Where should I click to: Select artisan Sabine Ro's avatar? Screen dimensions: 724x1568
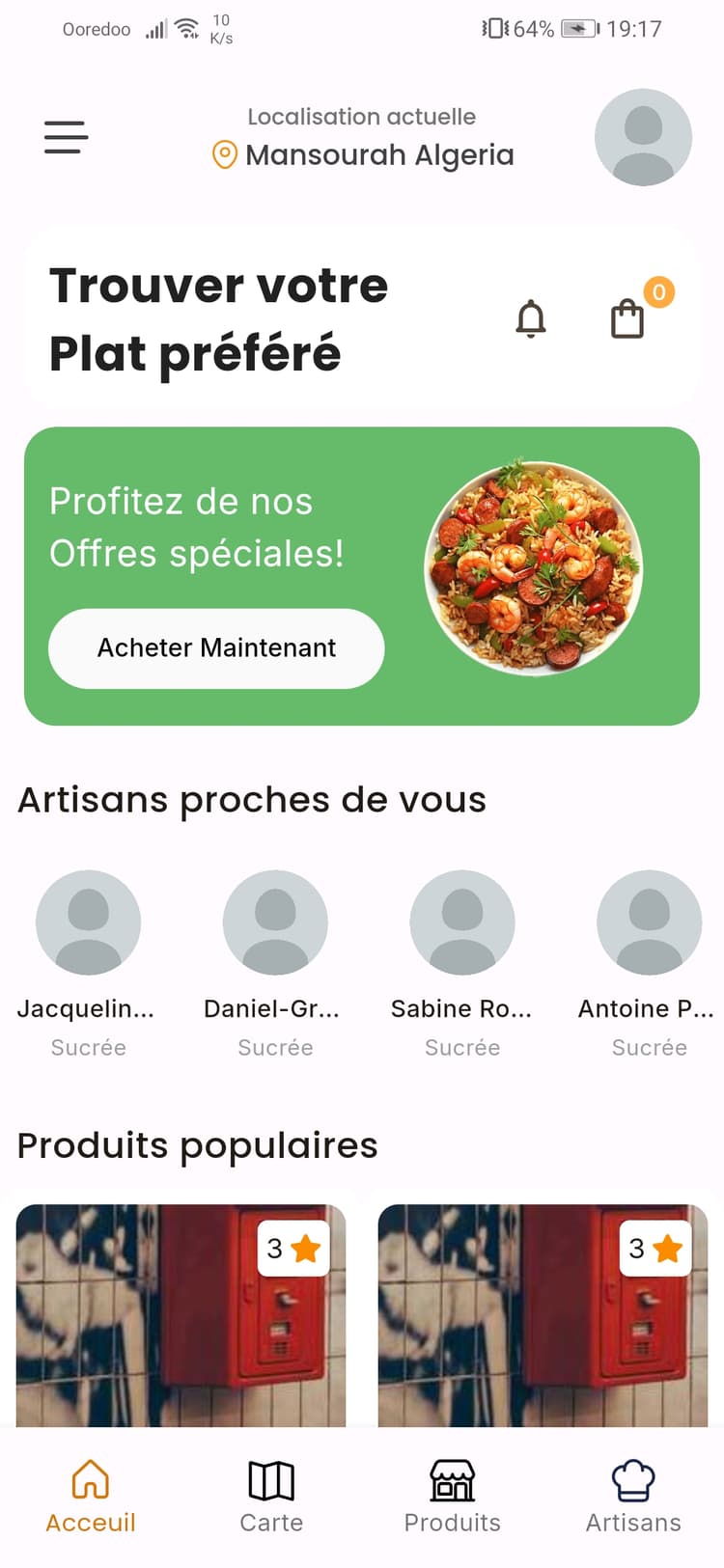click(462, 922)
